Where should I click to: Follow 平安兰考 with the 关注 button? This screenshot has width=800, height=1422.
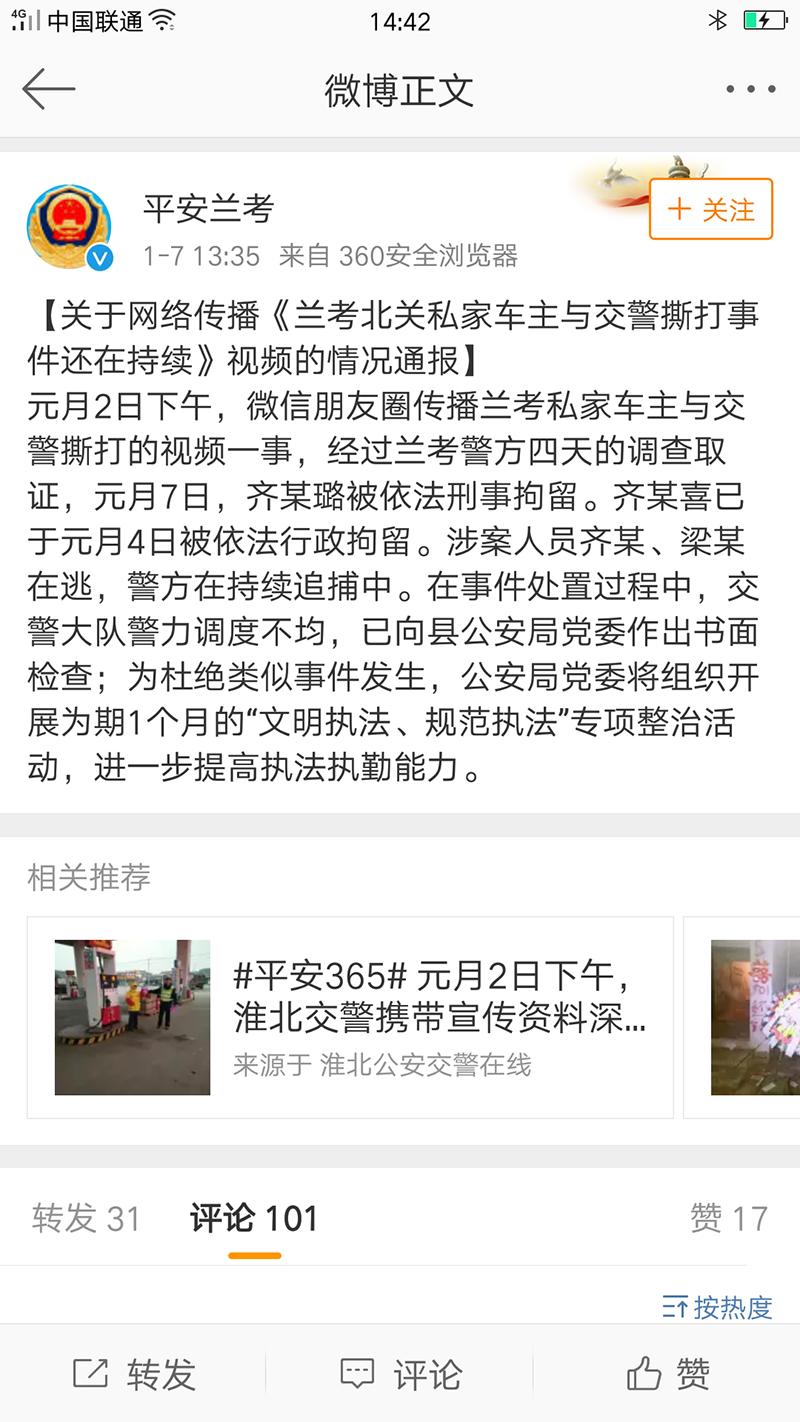[711, 210]
